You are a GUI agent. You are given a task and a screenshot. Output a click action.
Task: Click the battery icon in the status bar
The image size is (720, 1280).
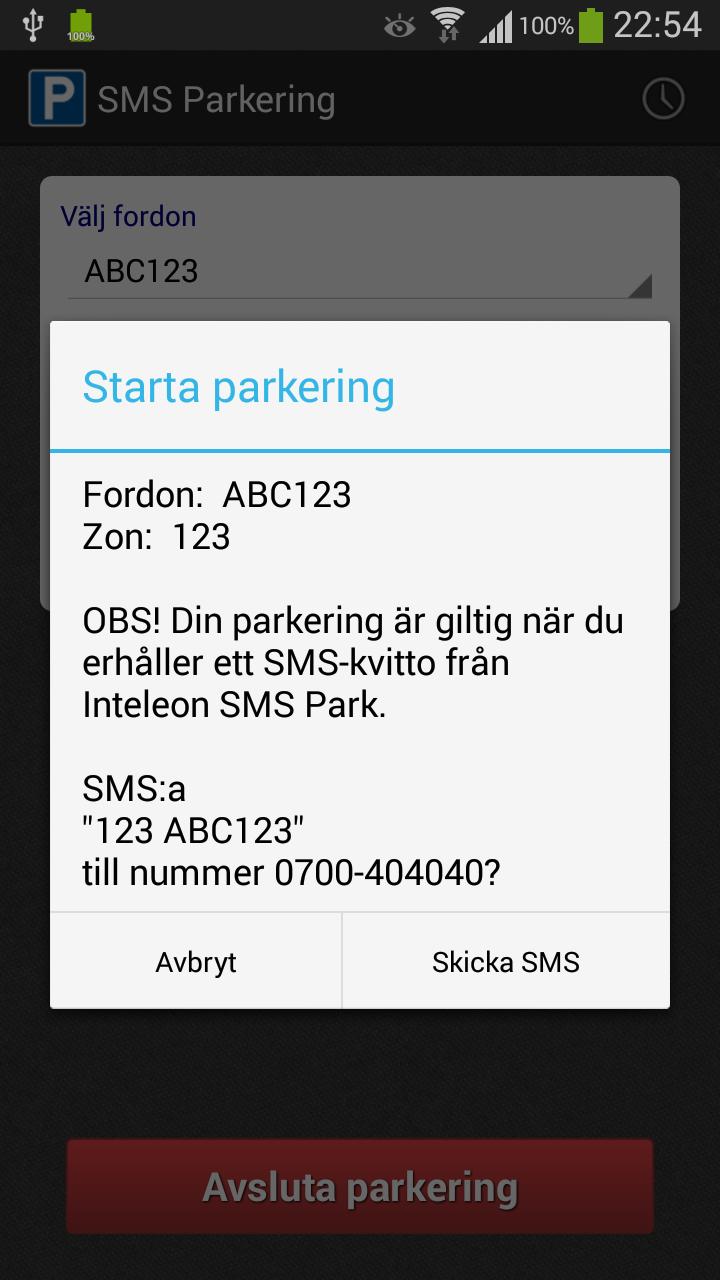[589, 25]
